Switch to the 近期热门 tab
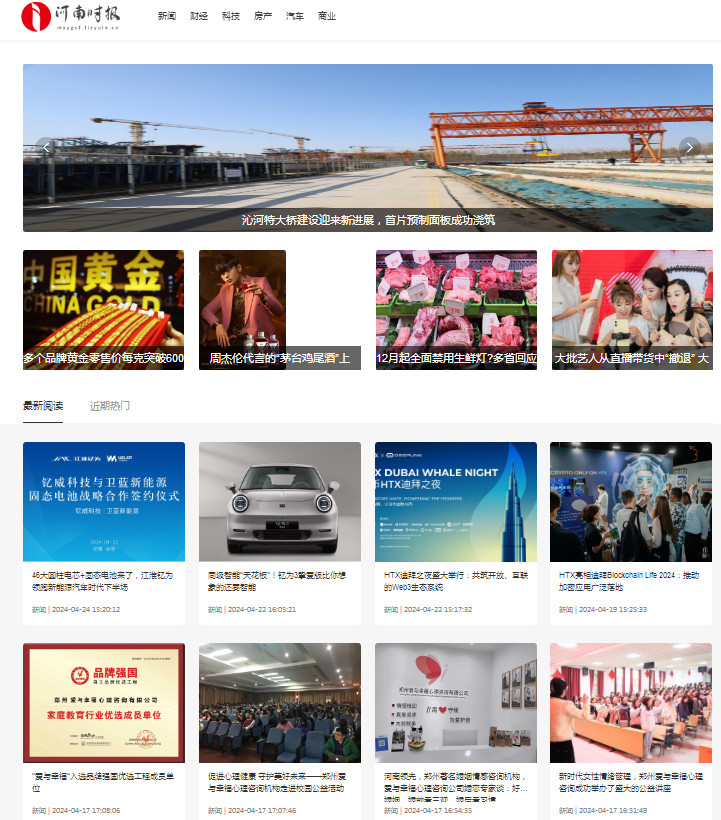721x820 pixels. (109, 406)
